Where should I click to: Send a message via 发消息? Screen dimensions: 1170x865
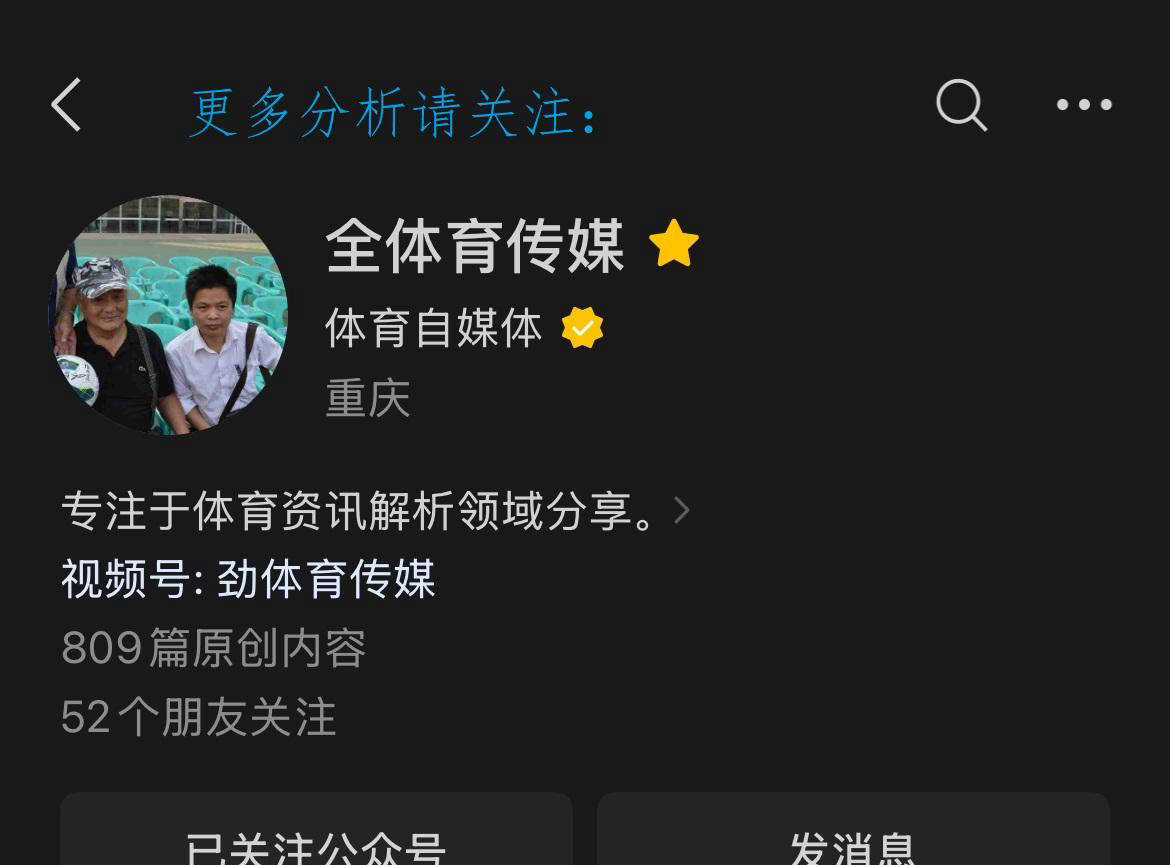point(853,838)
